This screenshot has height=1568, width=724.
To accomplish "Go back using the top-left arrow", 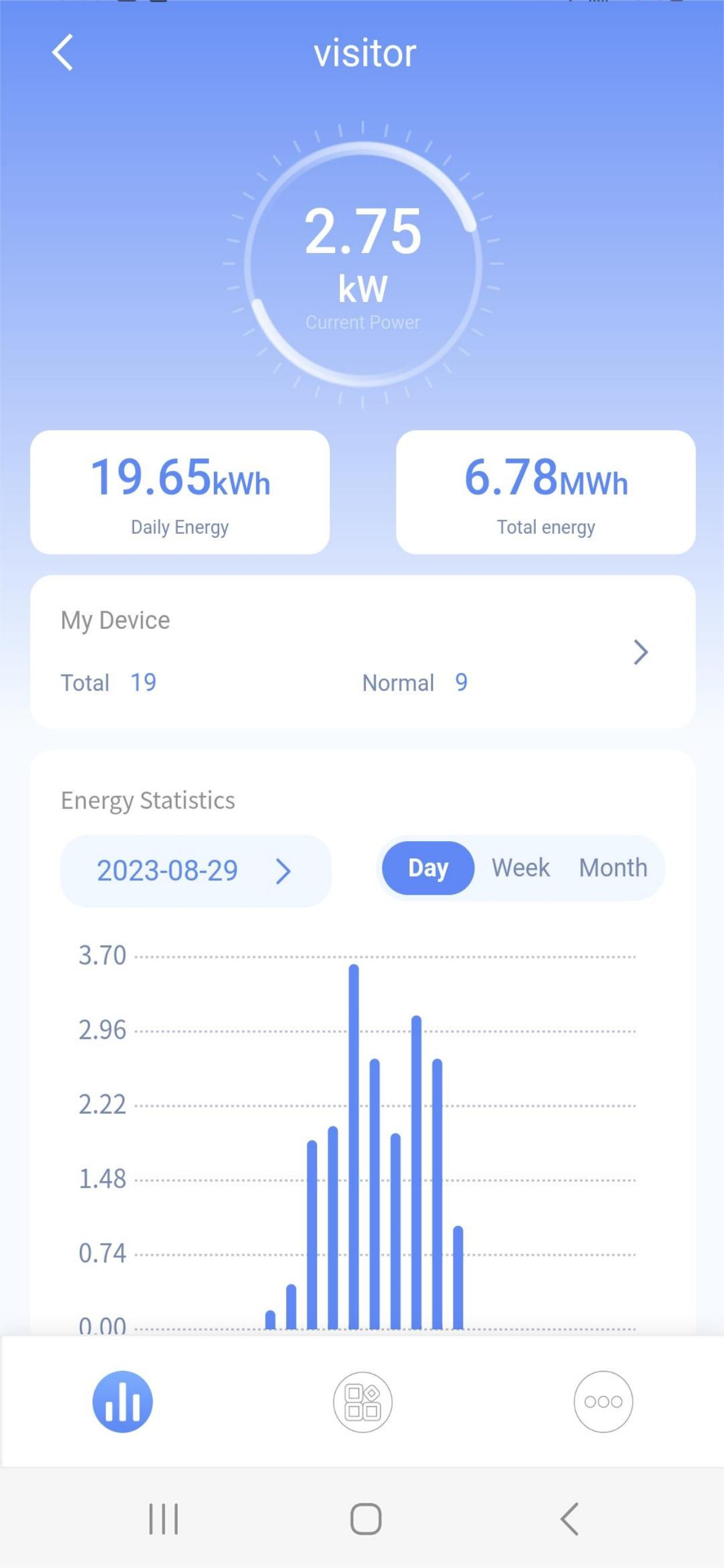I will point(63,52).
